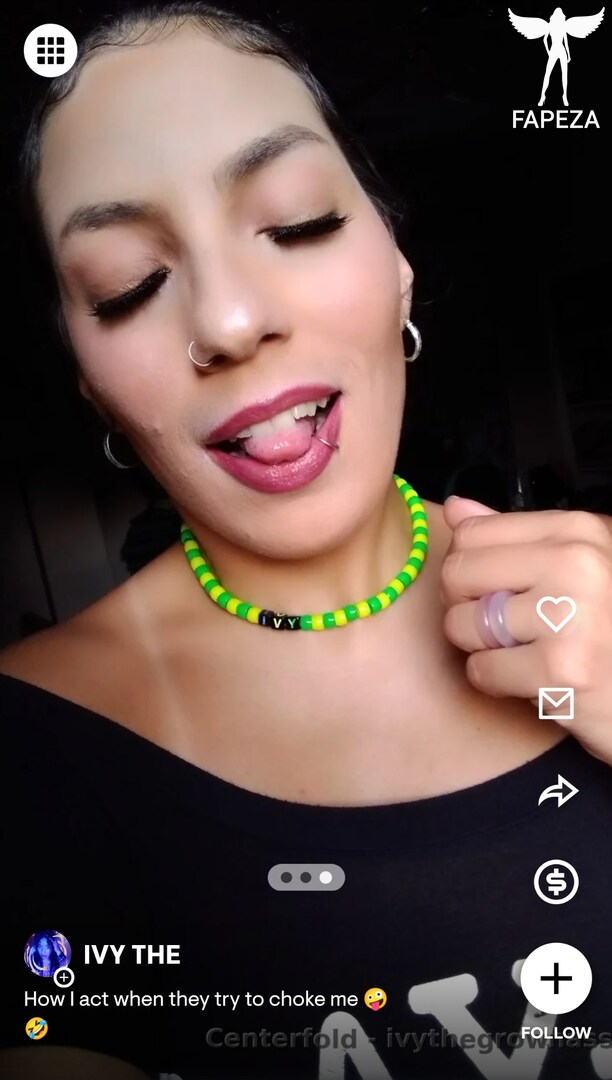Like this post with the heart
The width and height of the screenshot is (612, 1080).
(x=556, y=613)
